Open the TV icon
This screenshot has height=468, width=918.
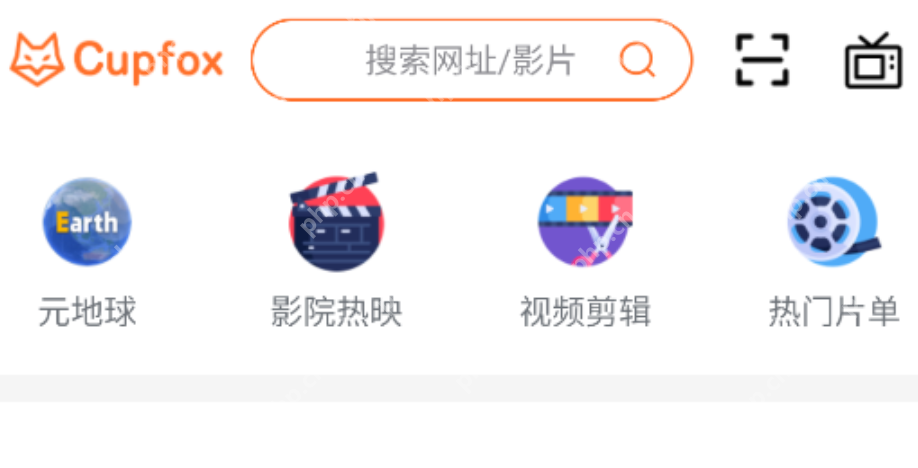pyautogui.click(x=873, y=61)
